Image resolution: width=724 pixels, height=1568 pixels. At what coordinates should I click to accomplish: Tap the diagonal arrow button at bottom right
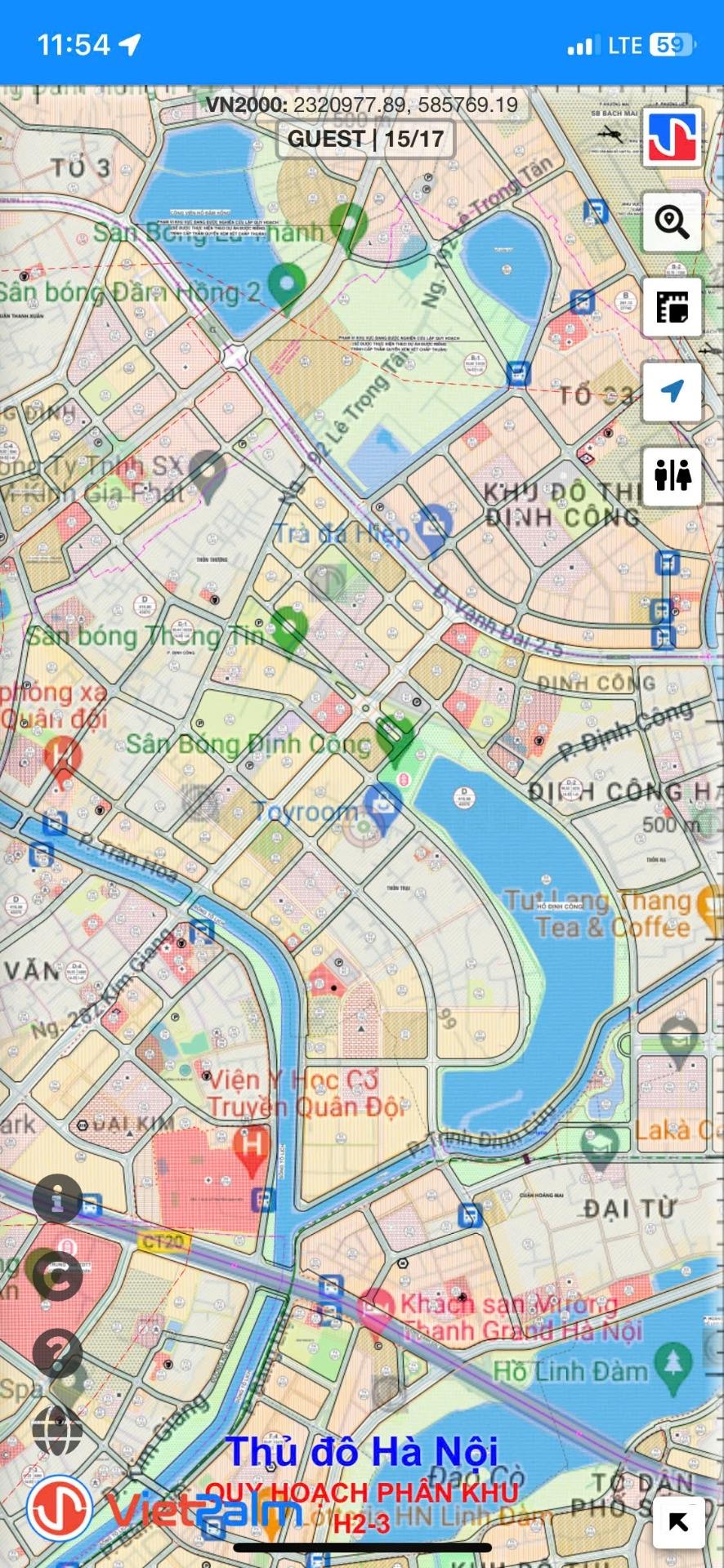[x=678, y=1521]
